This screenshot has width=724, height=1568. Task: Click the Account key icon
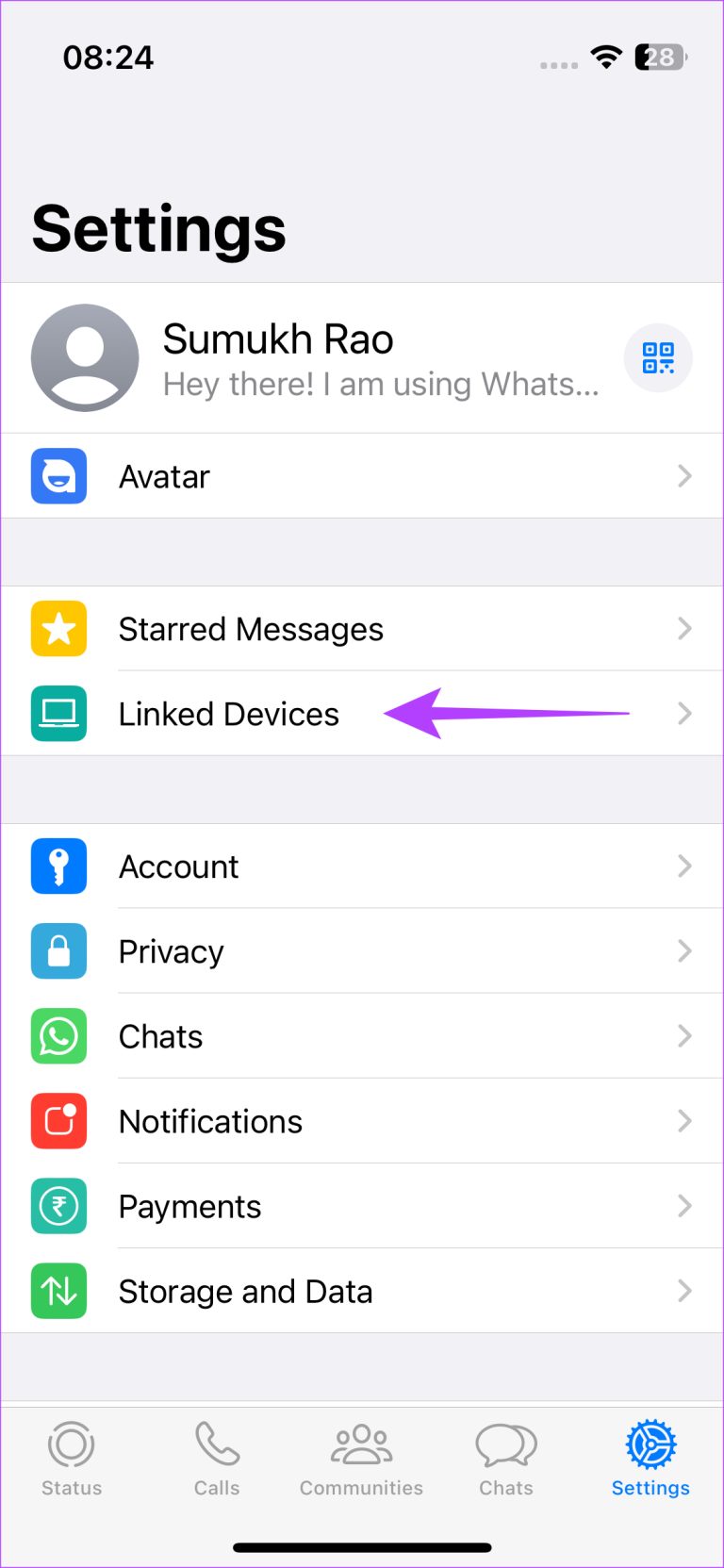coord(58,866)
